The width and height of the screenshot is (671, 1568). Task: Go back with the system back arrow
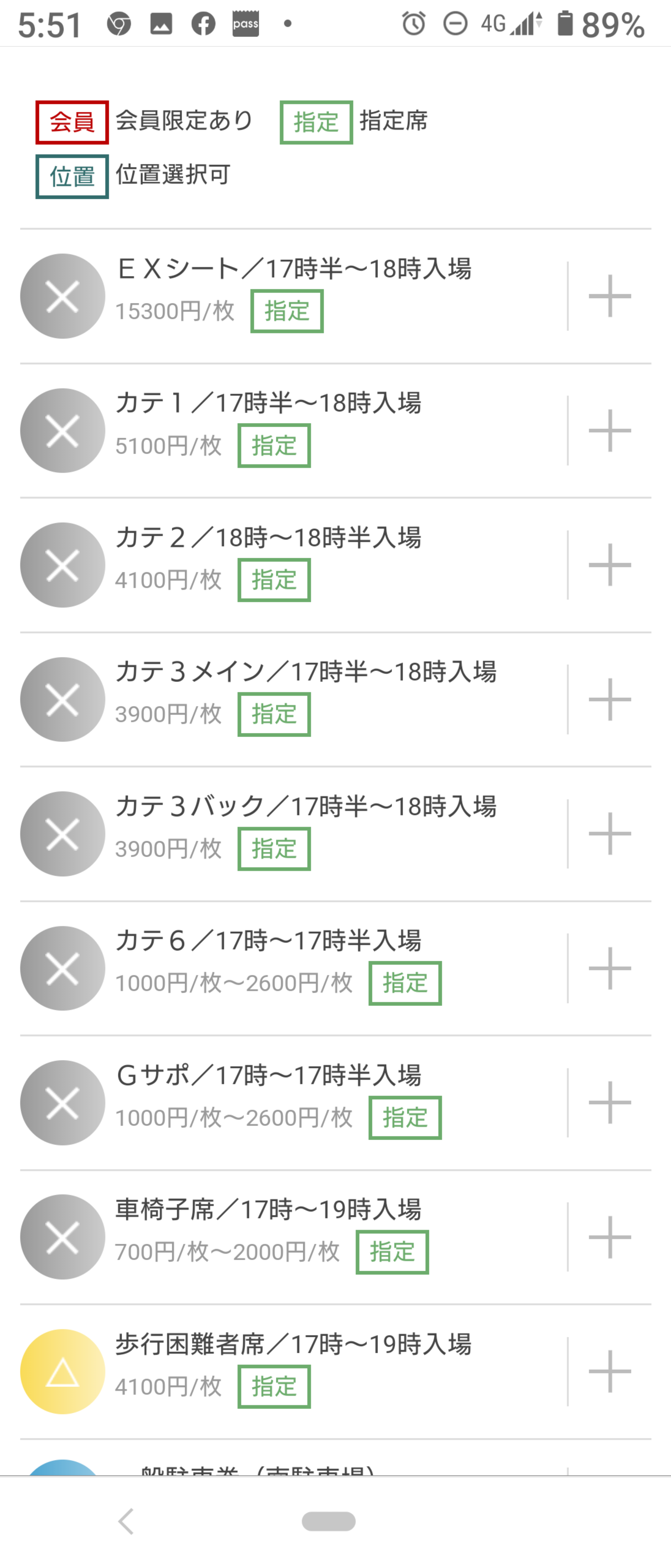pos(126,1521)
